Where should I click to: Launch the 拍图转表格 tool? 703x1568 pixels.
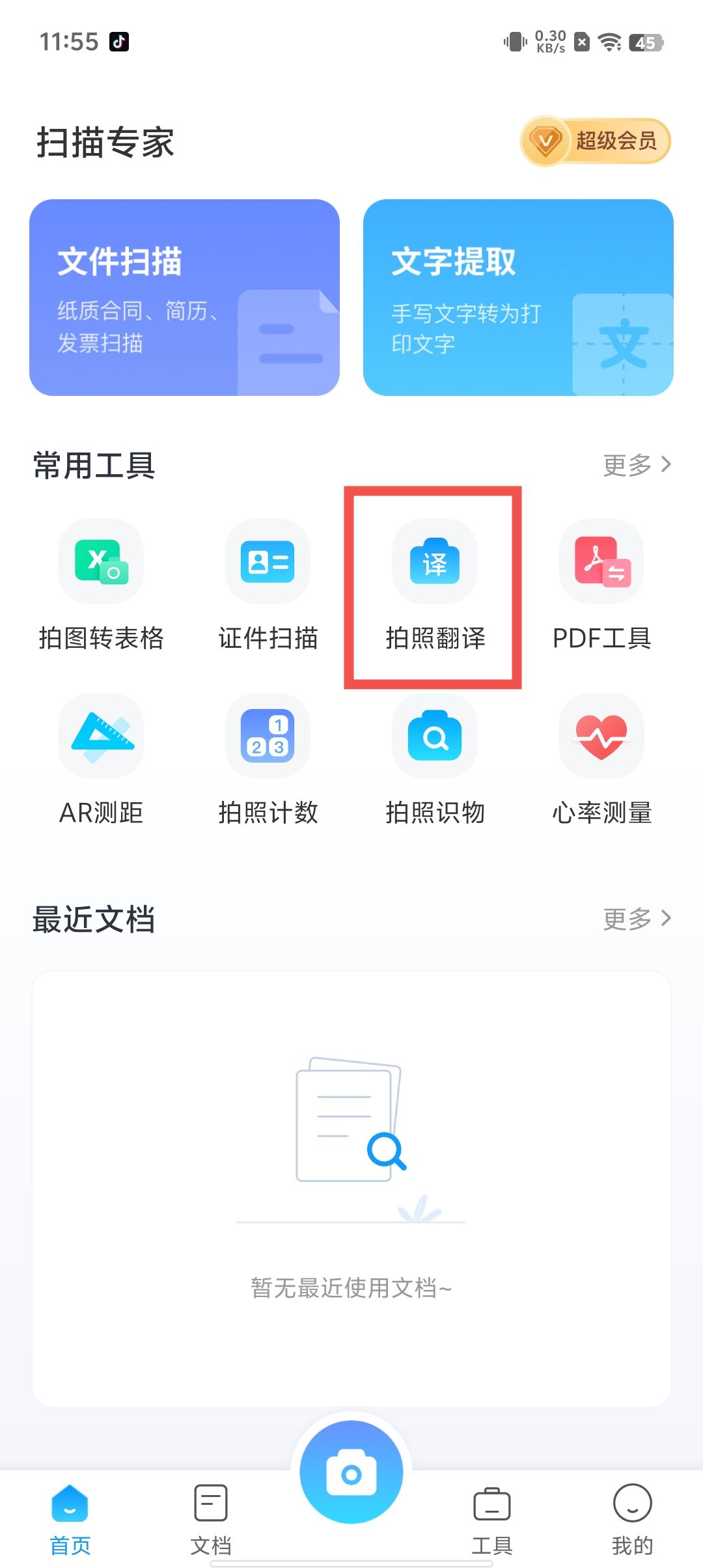[x=101, y=584]
